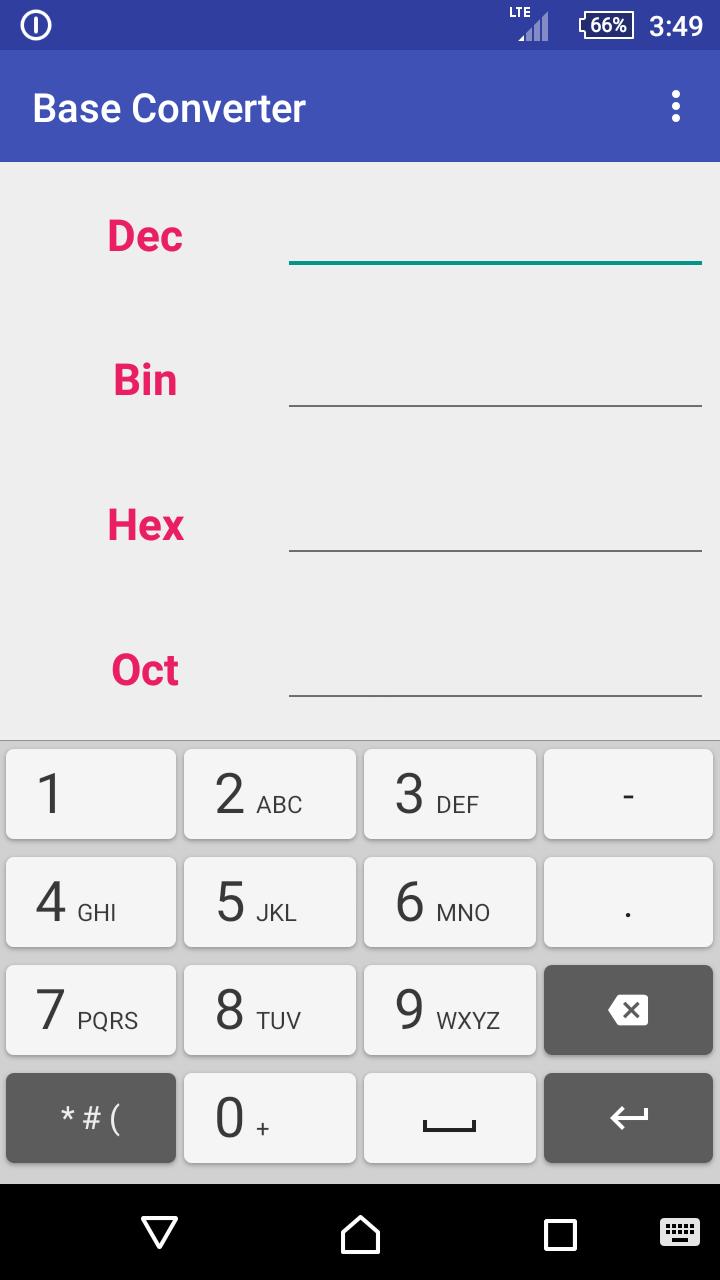The height and width of the screenshot is (1280, 720).
Task: Tap the space bar key on the keypad
Action: [449, 1118]
